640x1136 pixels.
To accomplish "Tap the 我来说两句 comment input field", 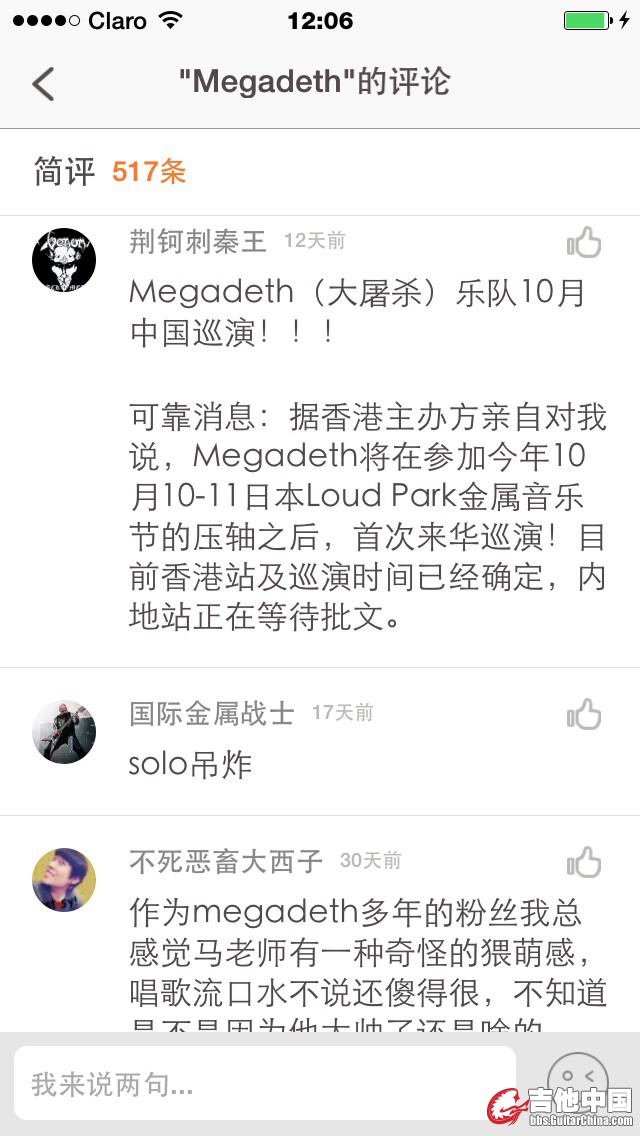I will point(265,1084).
